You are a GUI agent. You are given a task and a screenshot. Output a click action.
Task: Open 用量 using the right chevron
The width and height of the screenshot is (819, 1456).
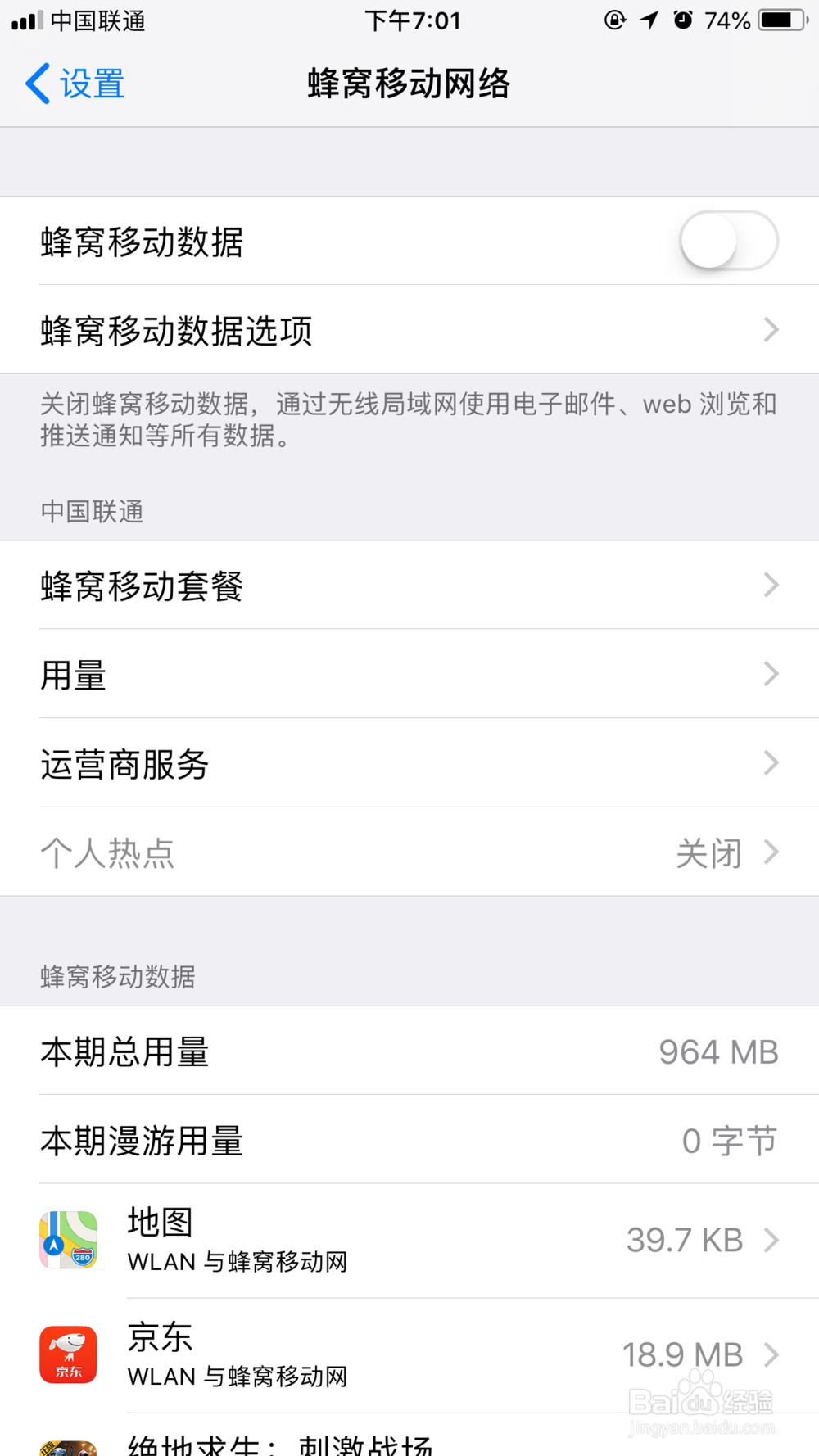[771, 673]
